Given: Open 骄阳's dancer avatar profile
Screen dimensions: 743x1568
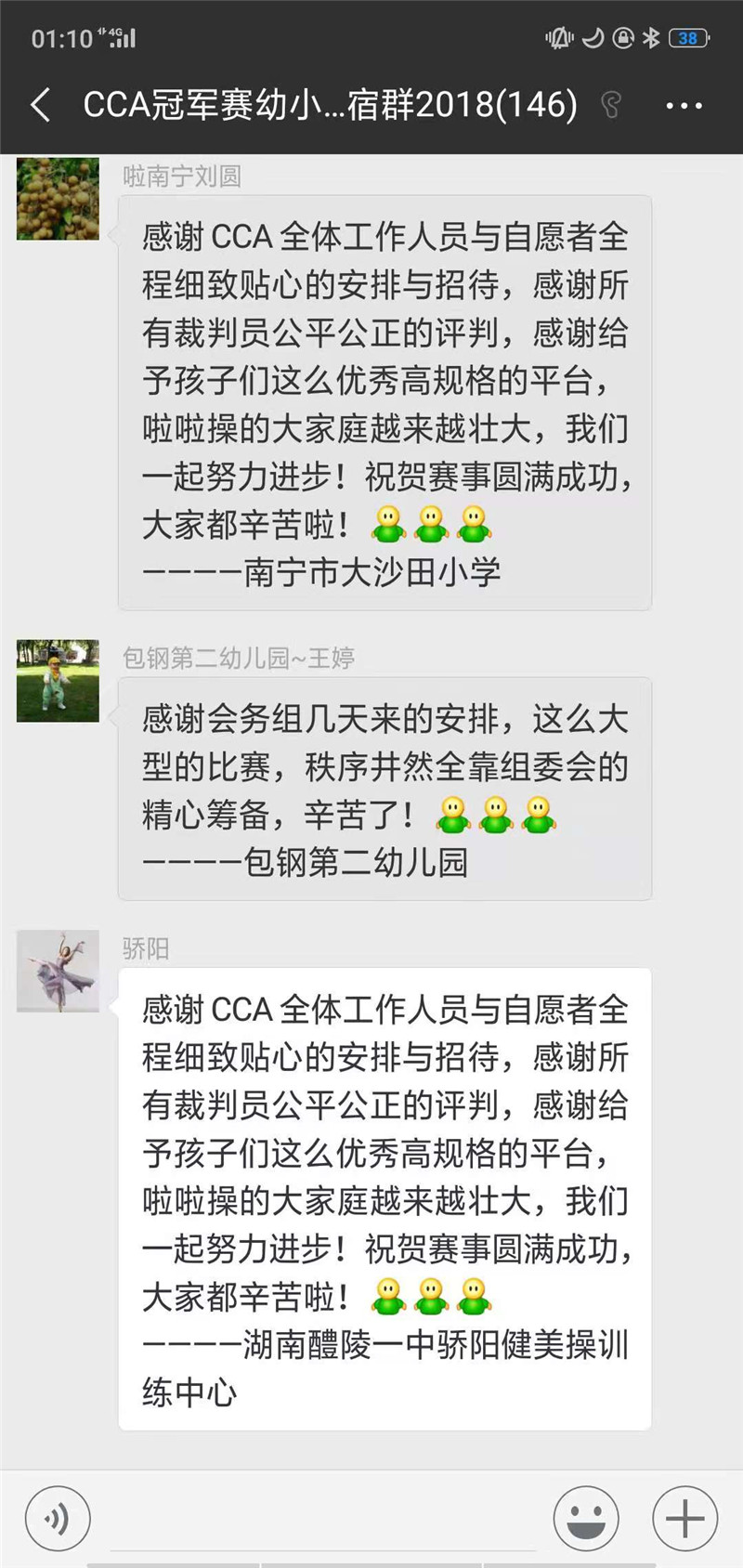Looking at the screenshot, I should [58, 972].
